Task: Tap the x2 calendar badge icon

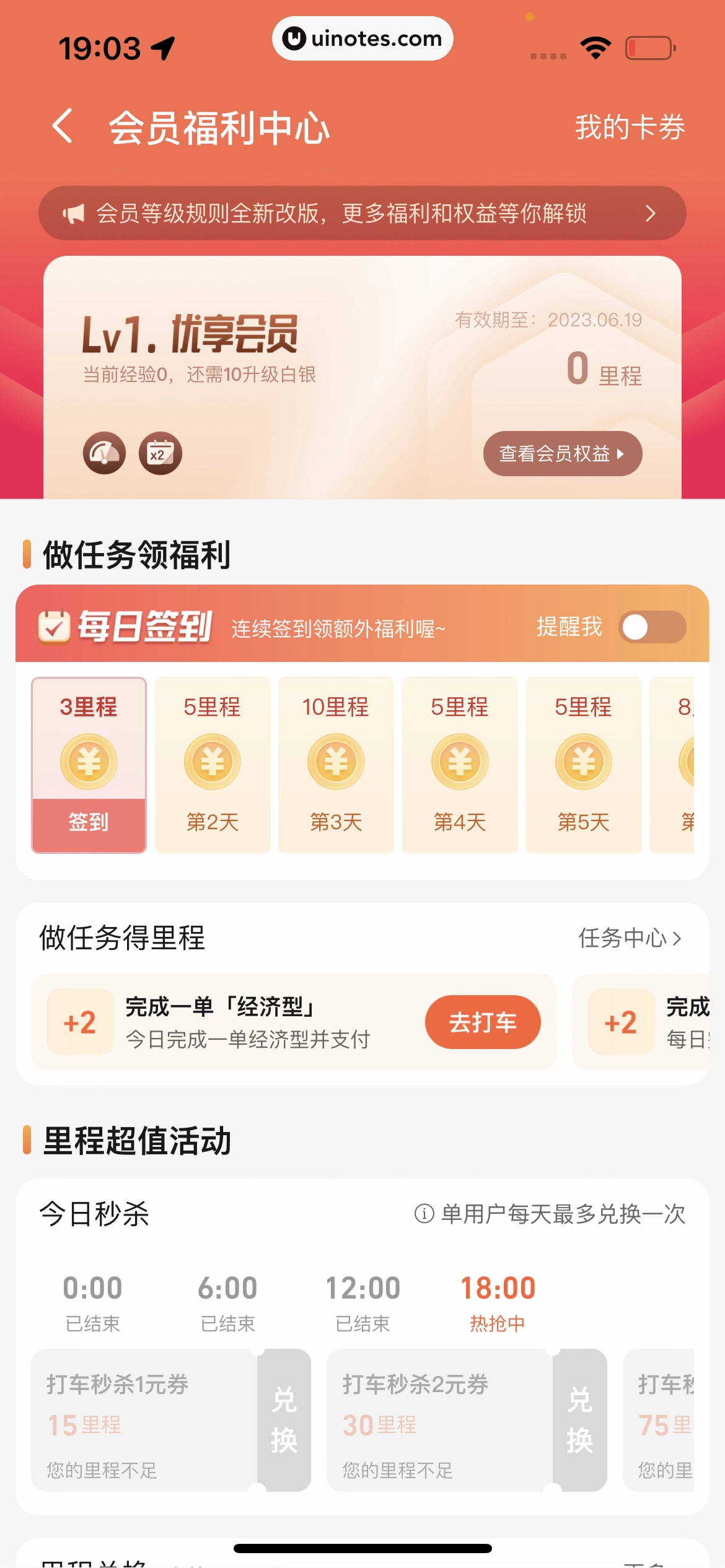Action: point(160,453)
